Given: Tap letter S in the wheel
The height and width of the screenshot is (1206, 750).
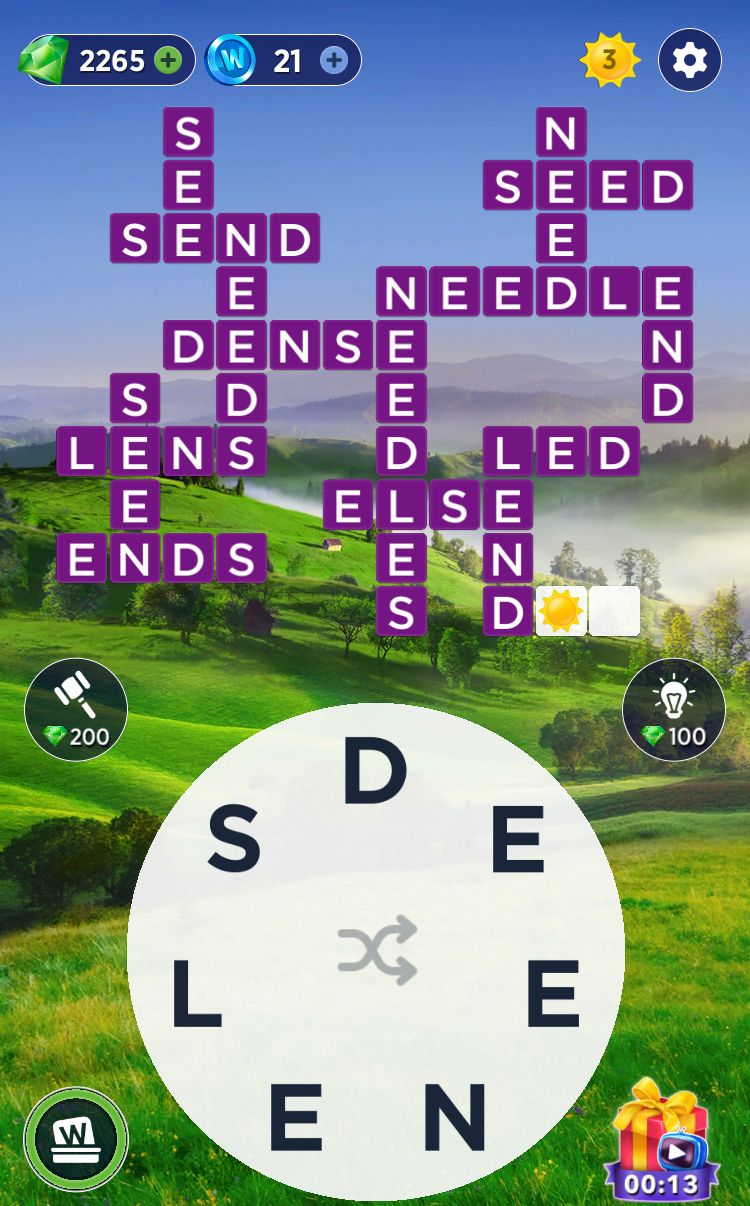Looking at the screenshot, I should tap(234, 840).
